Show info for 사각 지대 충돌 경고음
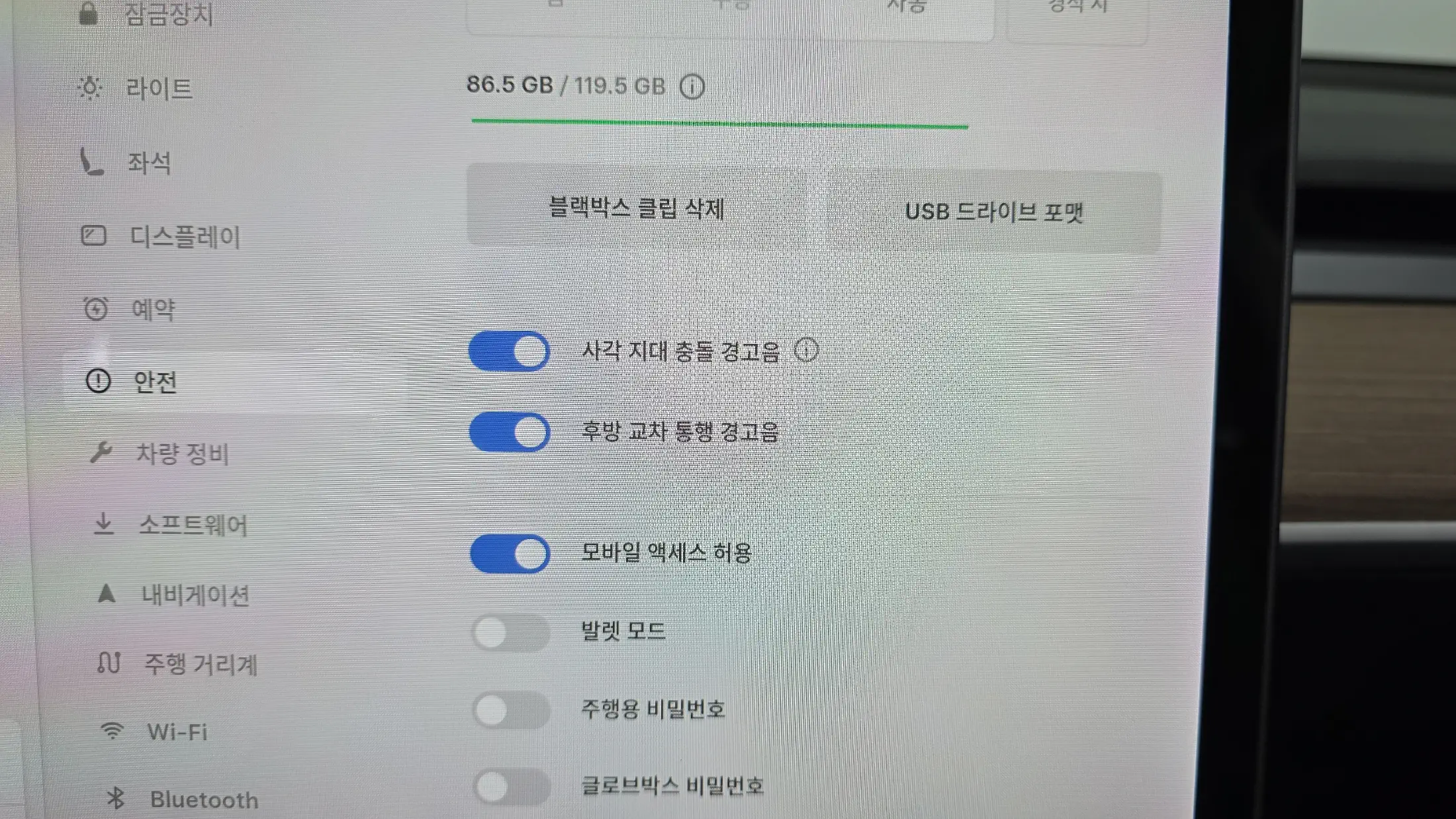Screen dimensions: 1456x819 click(x=806, y=350)
